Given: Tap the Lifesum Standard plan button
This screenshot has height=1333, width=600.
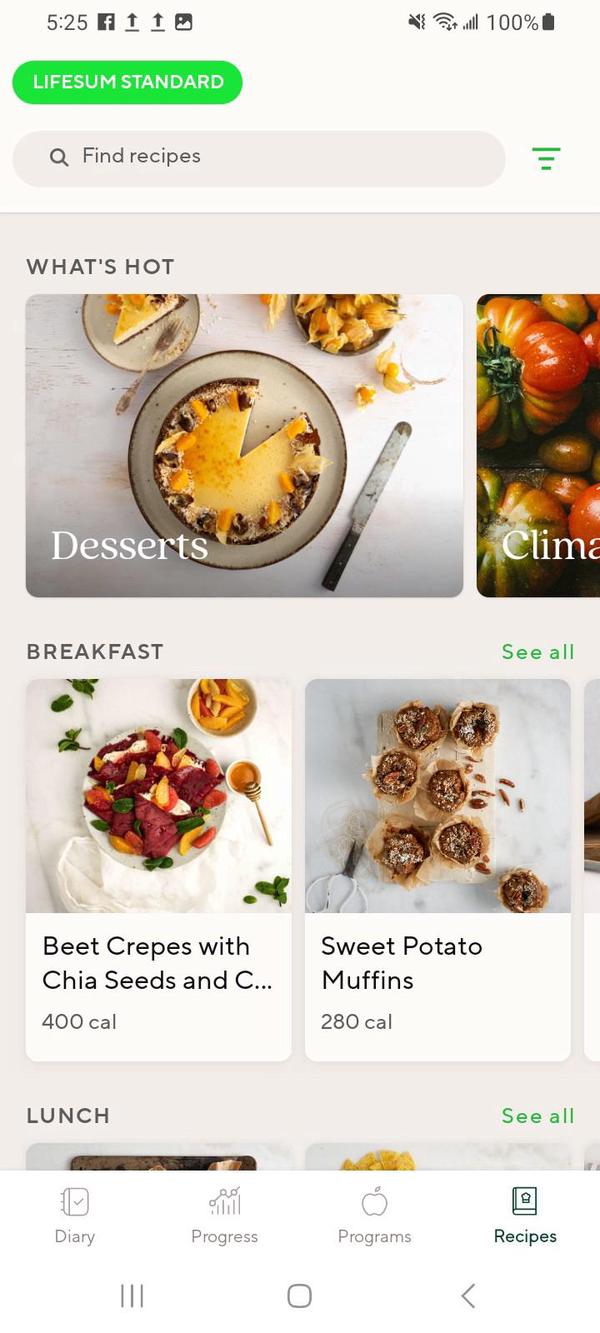Looking at the screenshot, I should tap(127, 82).
